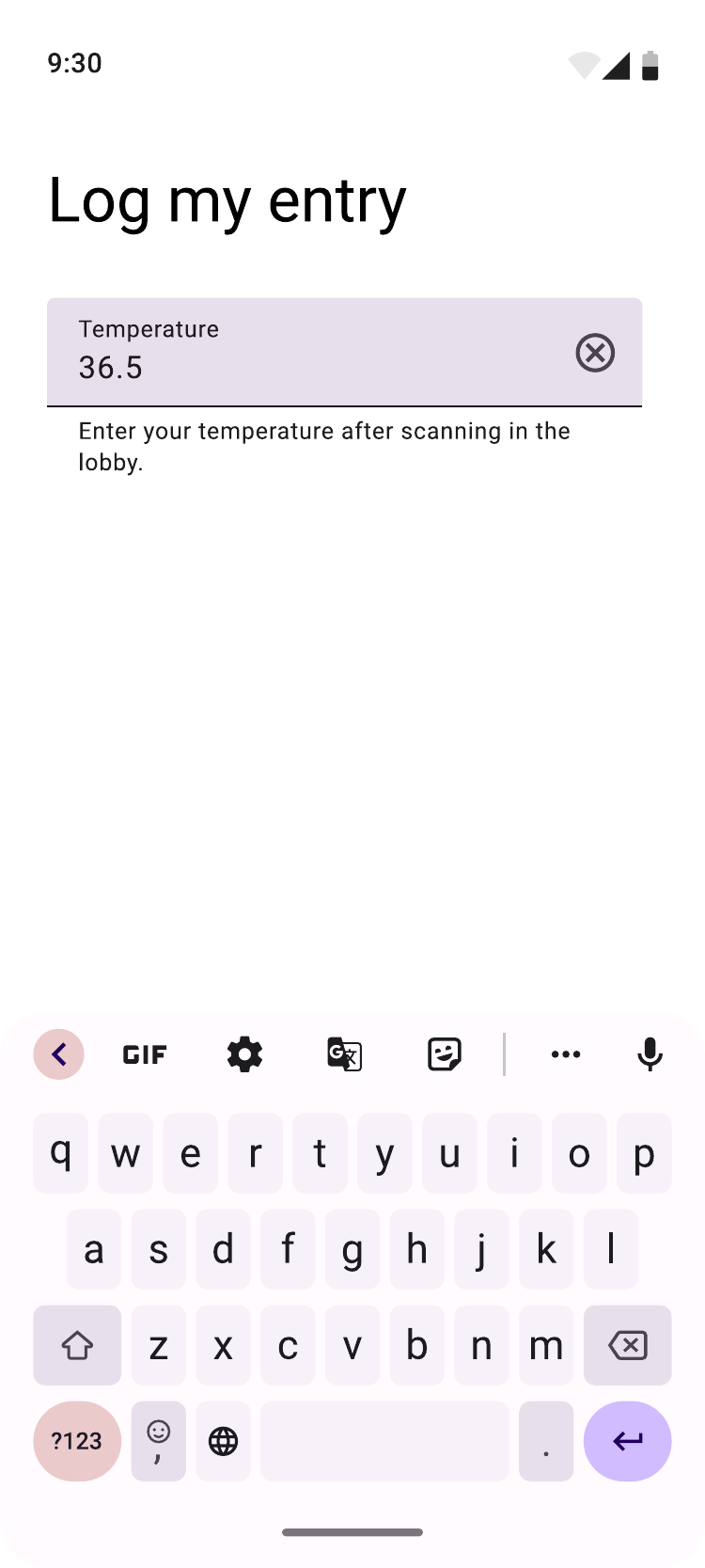Viewport: 705px width, 1568px height.
Task: Collapse the keyboard toolbar with back arrow
Action: [59, 1054]
